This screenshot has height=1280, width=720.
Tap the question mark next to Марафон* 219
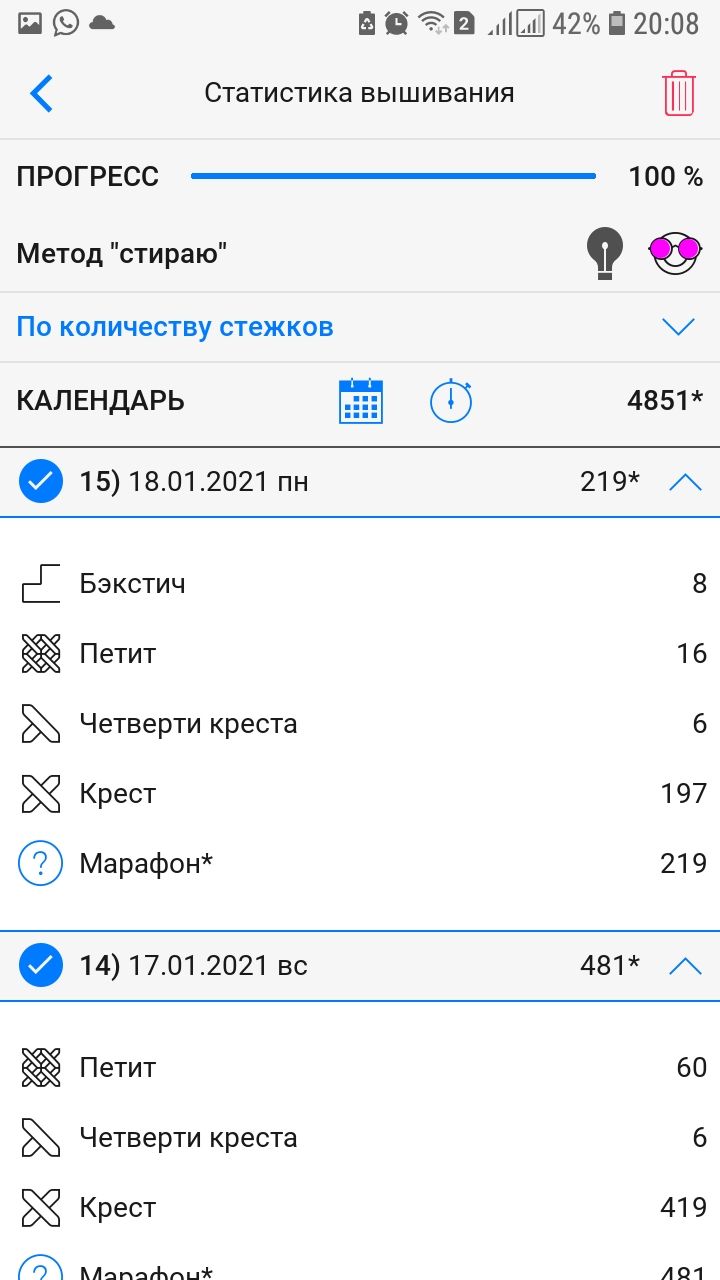41,863
